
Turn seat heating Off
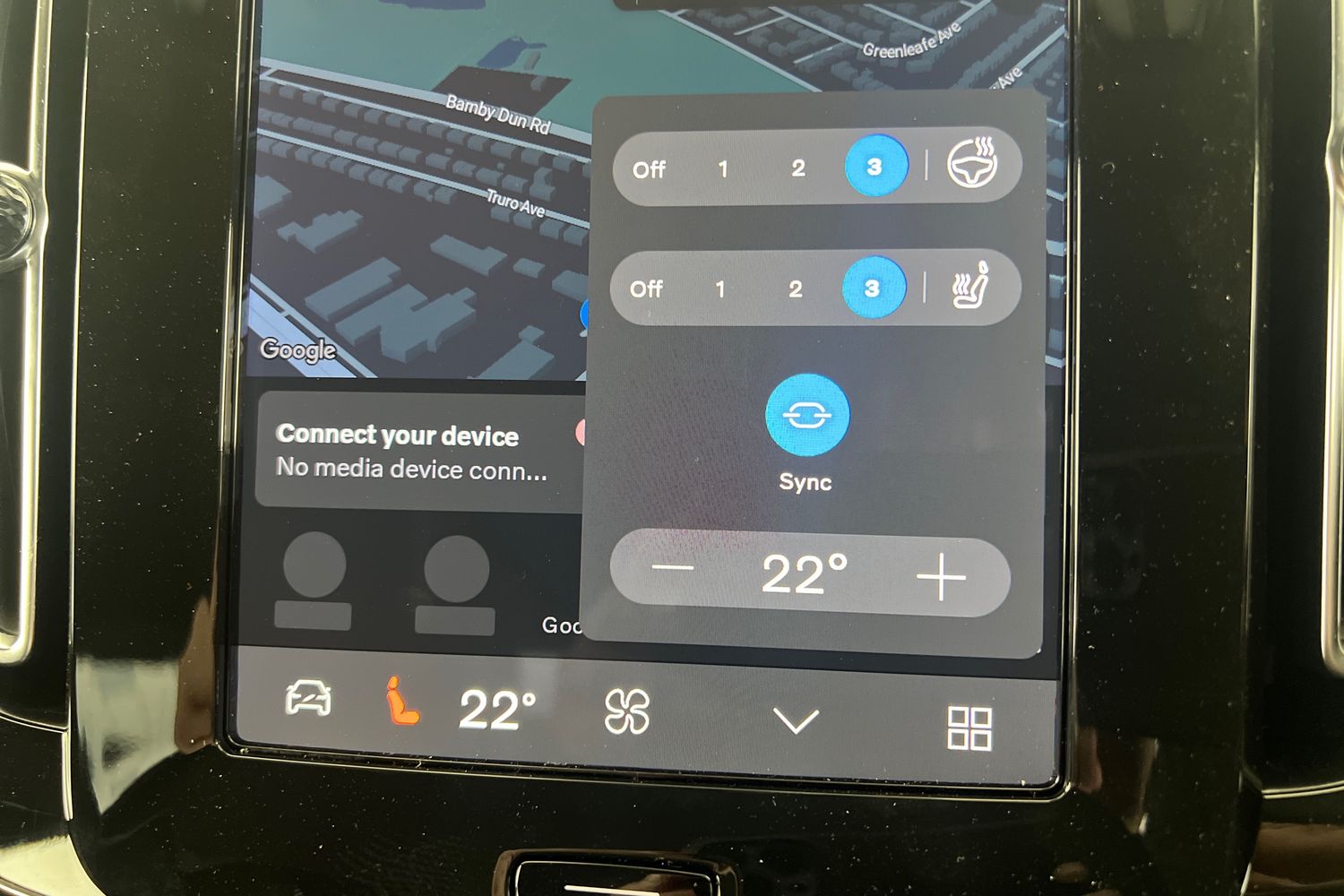[x=646, y=289]
